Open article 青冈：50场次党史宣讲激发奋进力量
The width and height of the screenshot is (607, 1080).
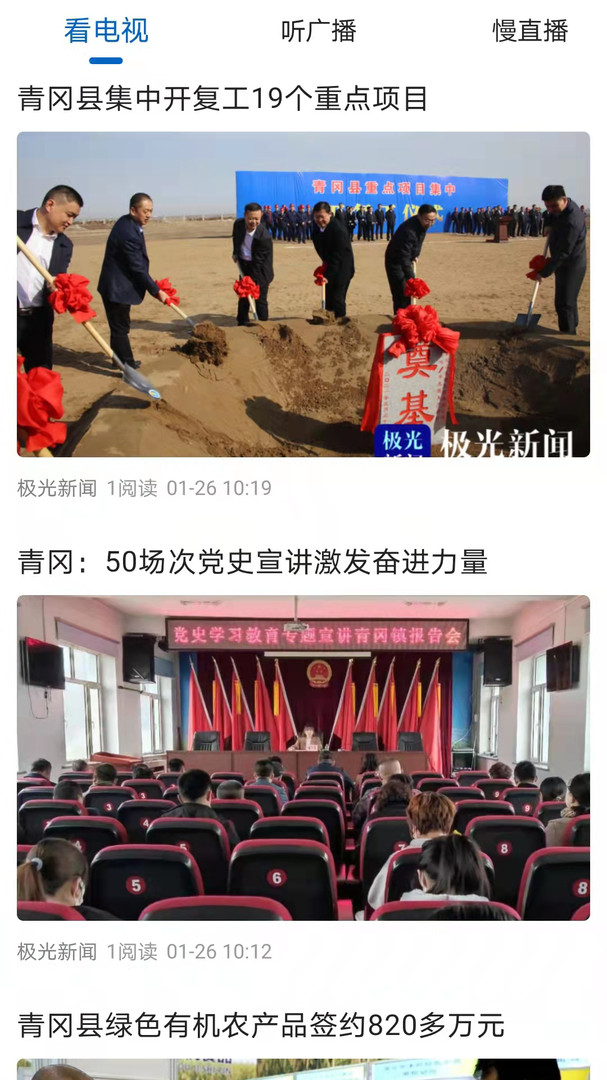click(x=252, y=562)
